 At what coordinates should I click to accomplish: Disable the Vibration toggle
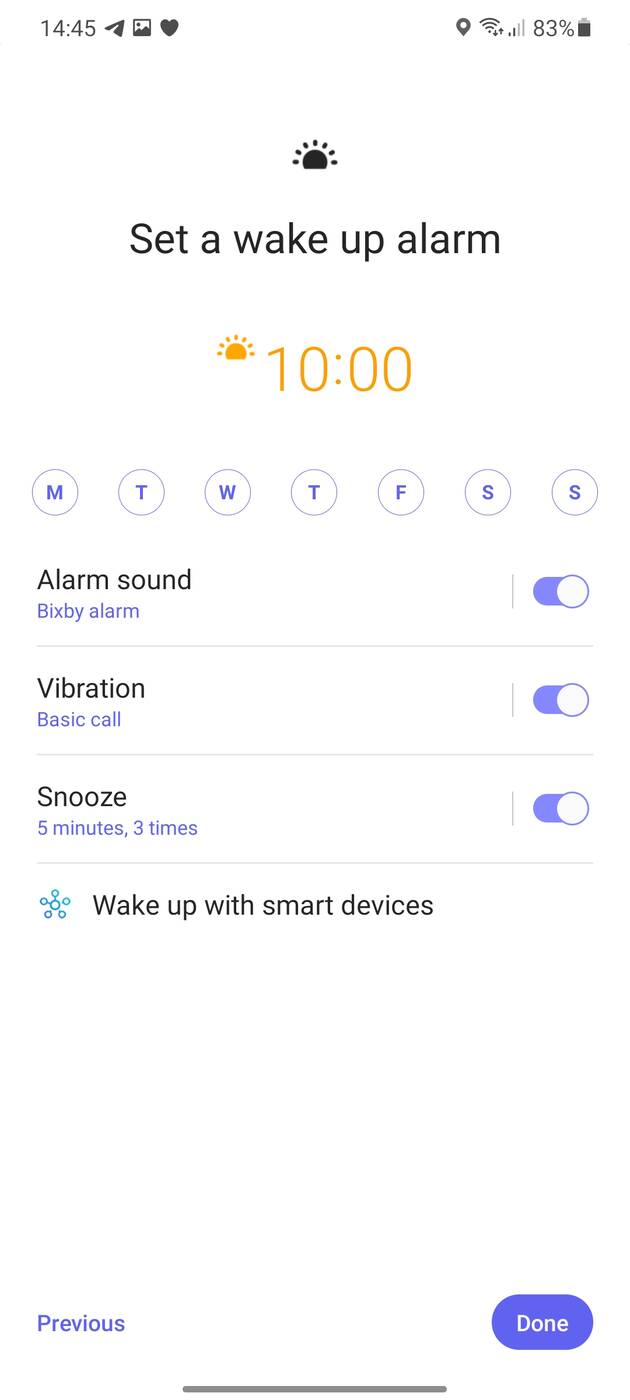pyautogui.click(x=560, y=700)
